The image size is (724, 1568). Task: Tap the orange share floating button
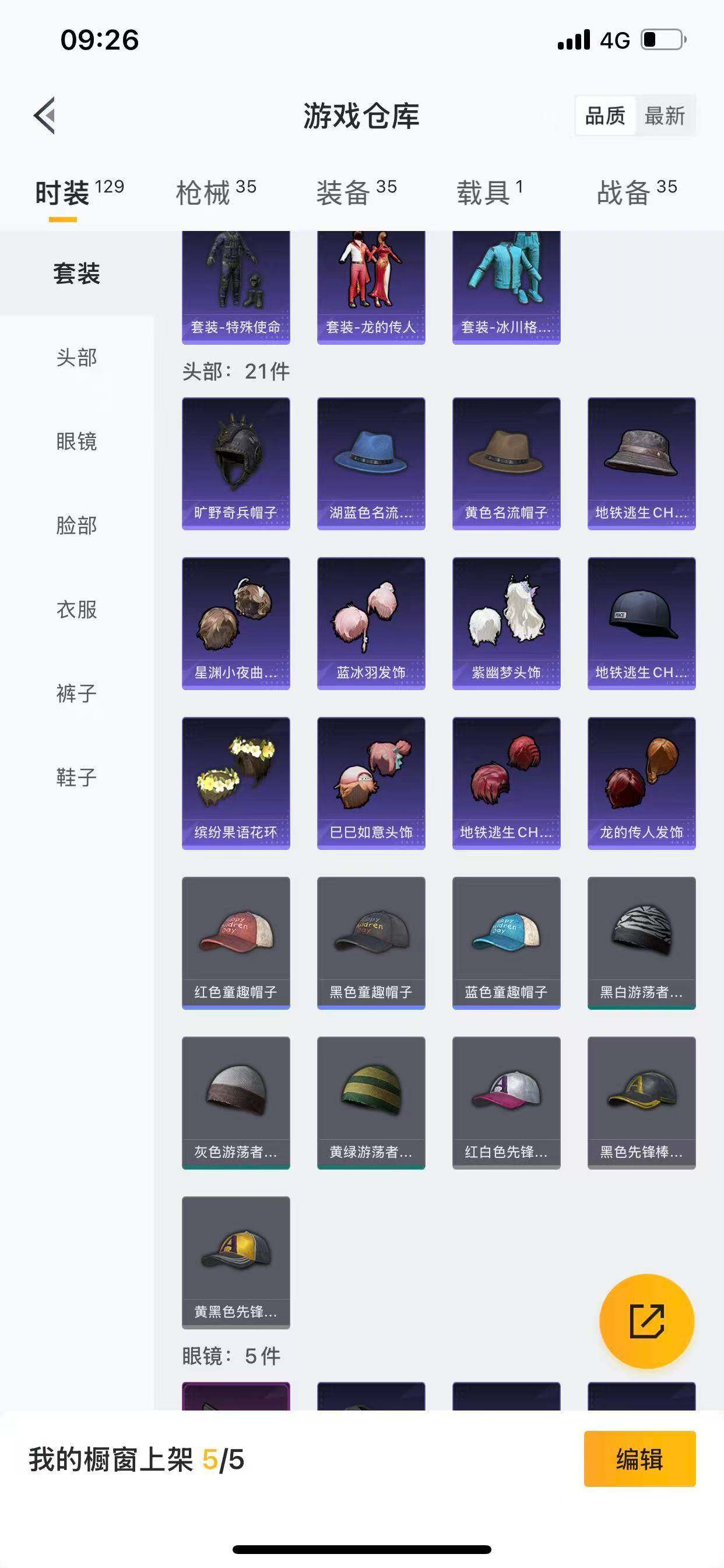click(x=646, y=1320)
